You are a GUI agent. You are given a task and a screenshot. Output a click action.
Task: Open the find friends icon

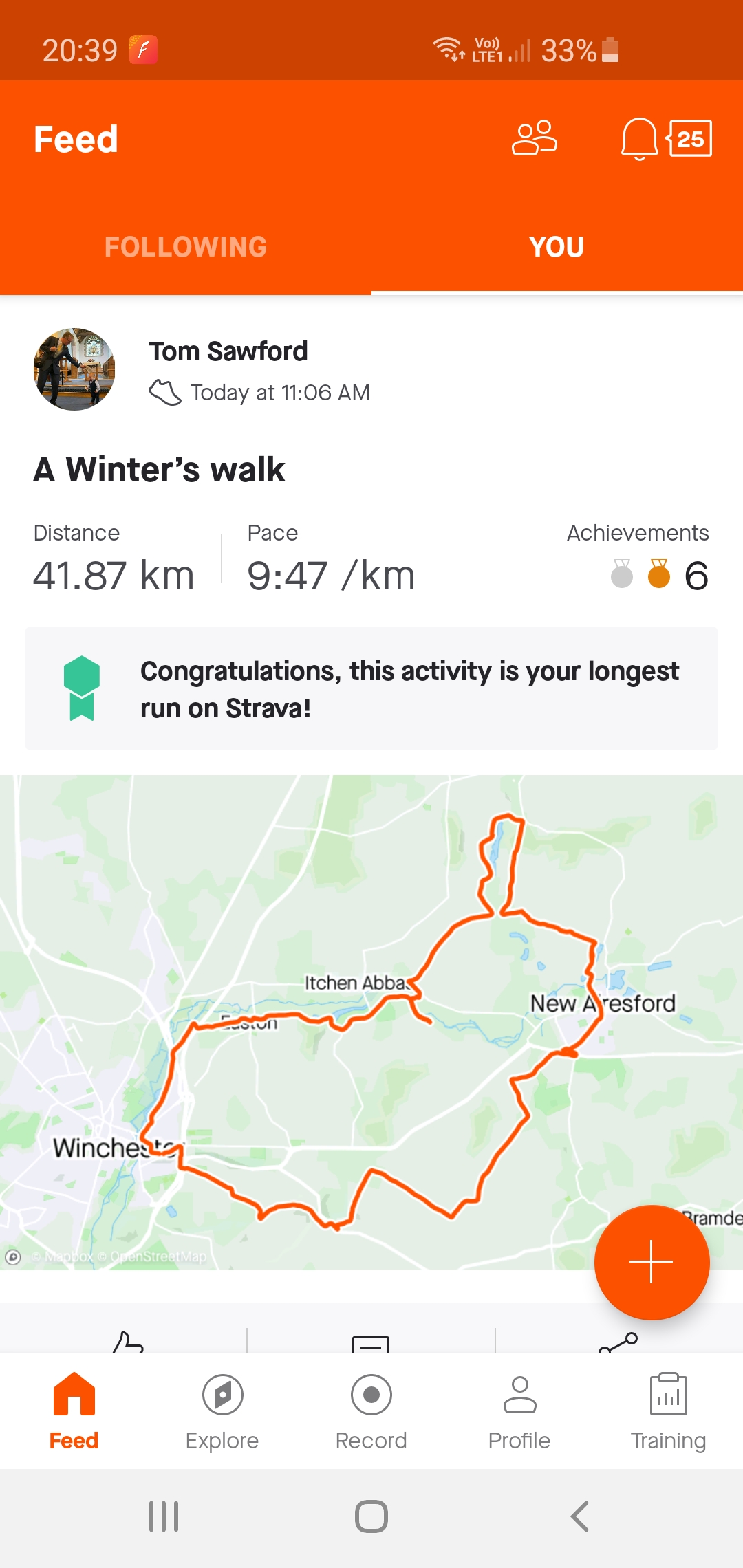pos(534,138)
